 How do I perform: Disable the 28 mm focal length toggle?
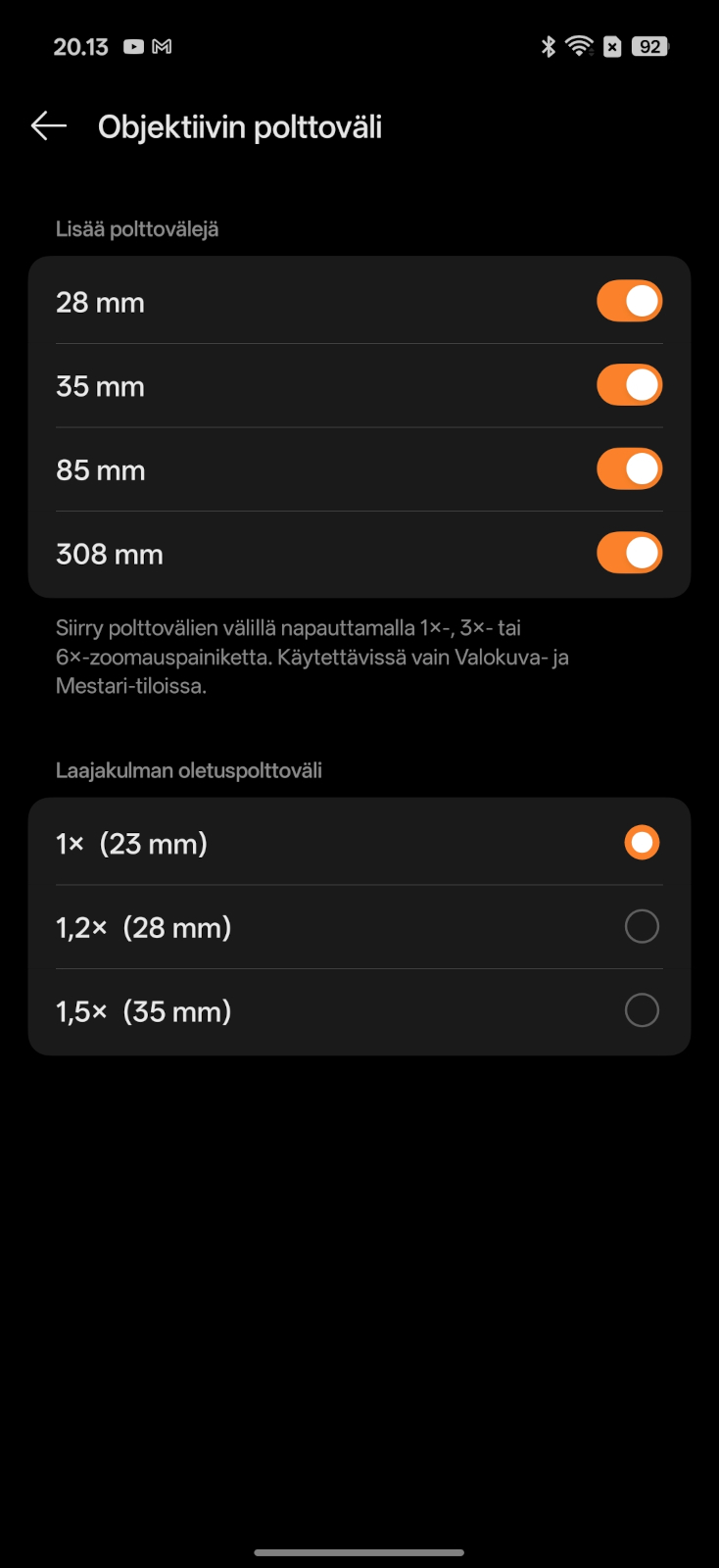[x=629, y=302]
